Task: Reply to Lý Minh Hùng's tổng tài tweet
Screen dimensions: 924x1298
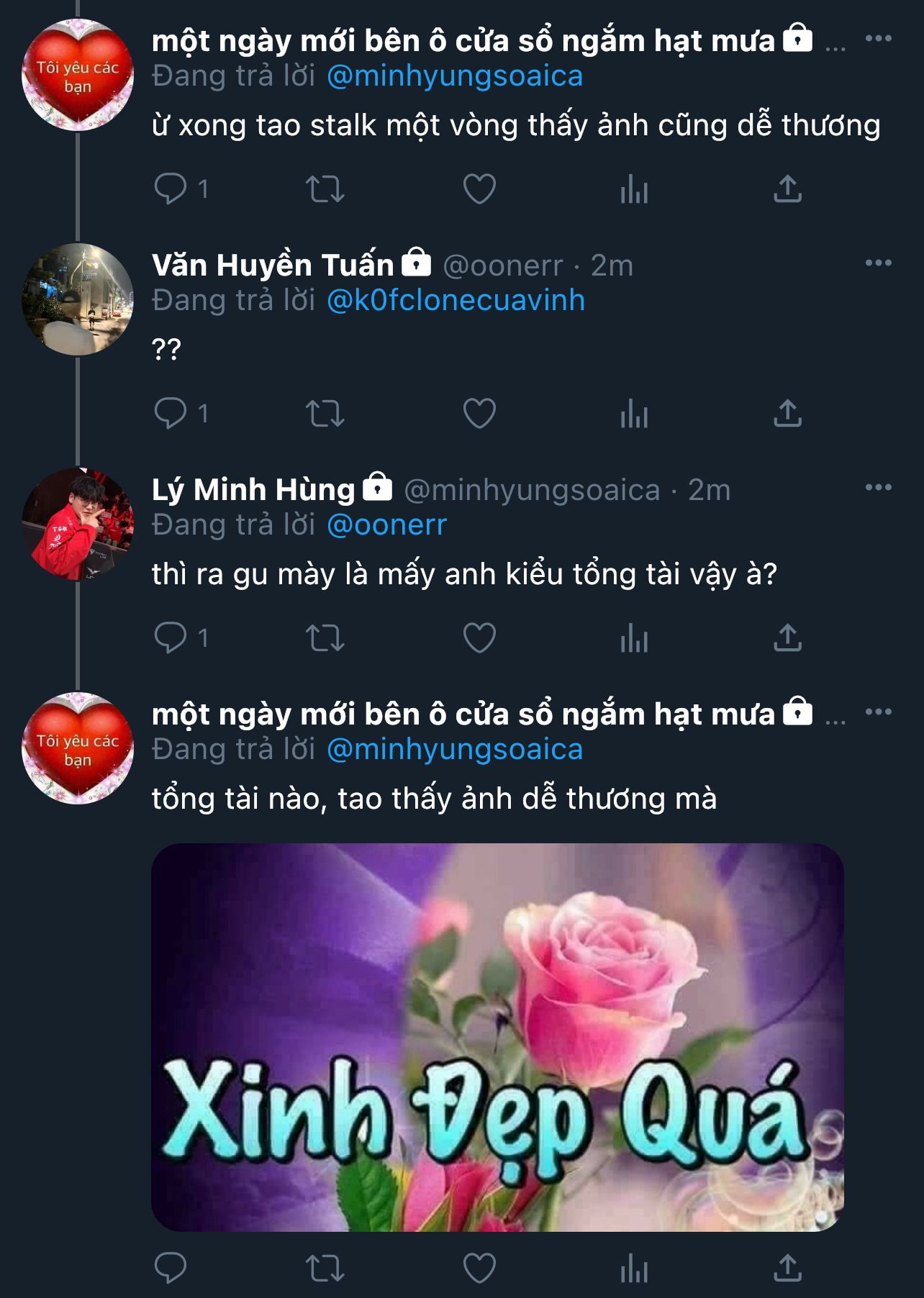Action: point(171,638)
